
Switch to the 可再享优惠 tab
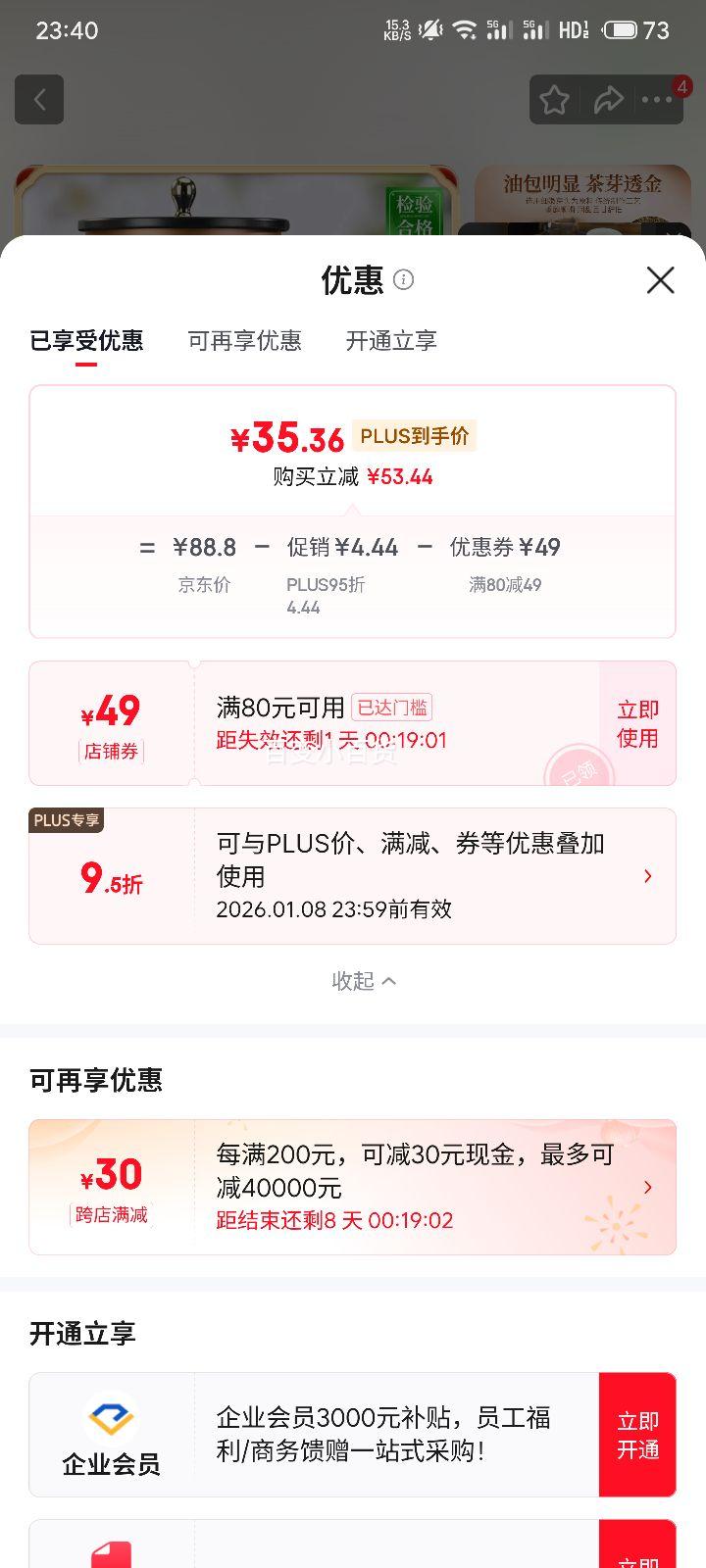click(244, 341)
